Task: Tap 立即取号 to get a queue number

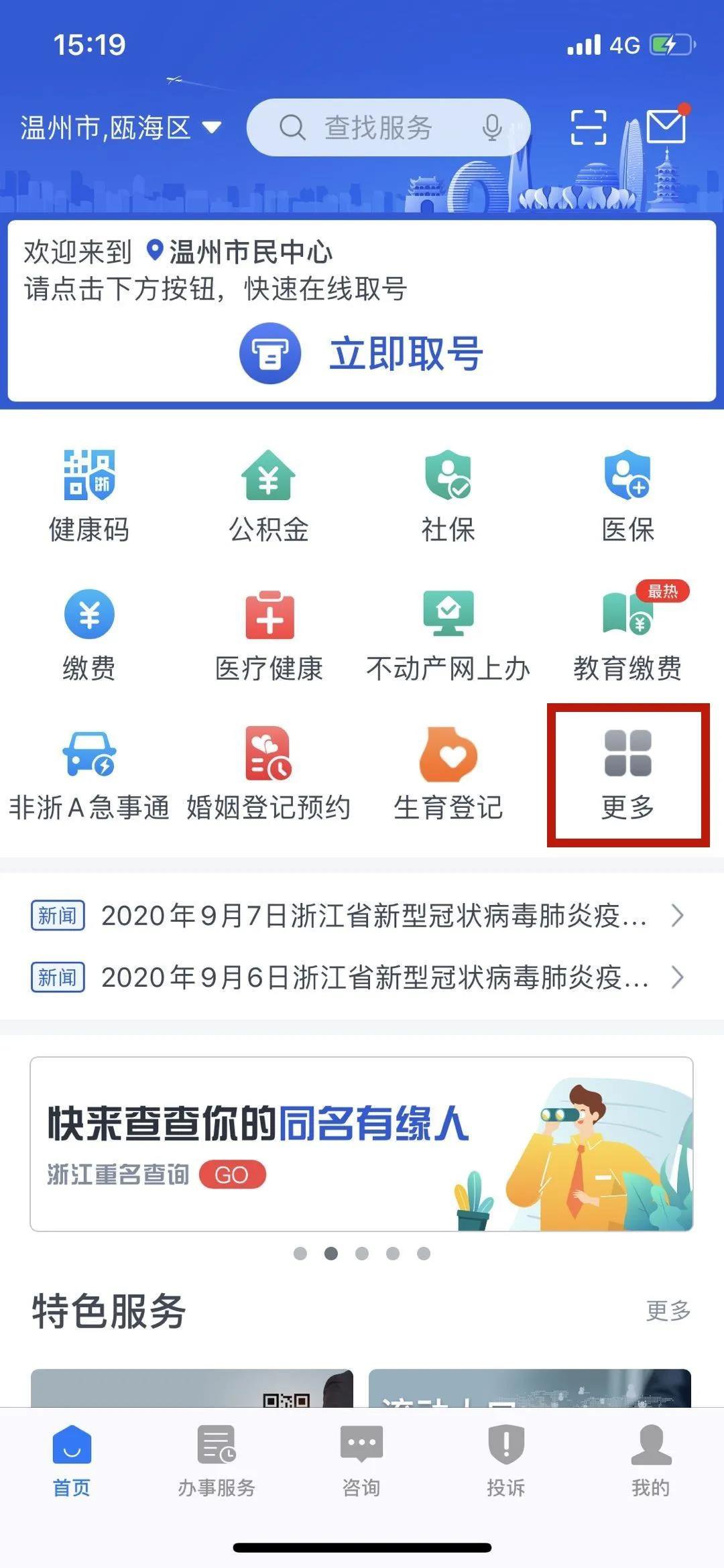Action: [362, 353]
